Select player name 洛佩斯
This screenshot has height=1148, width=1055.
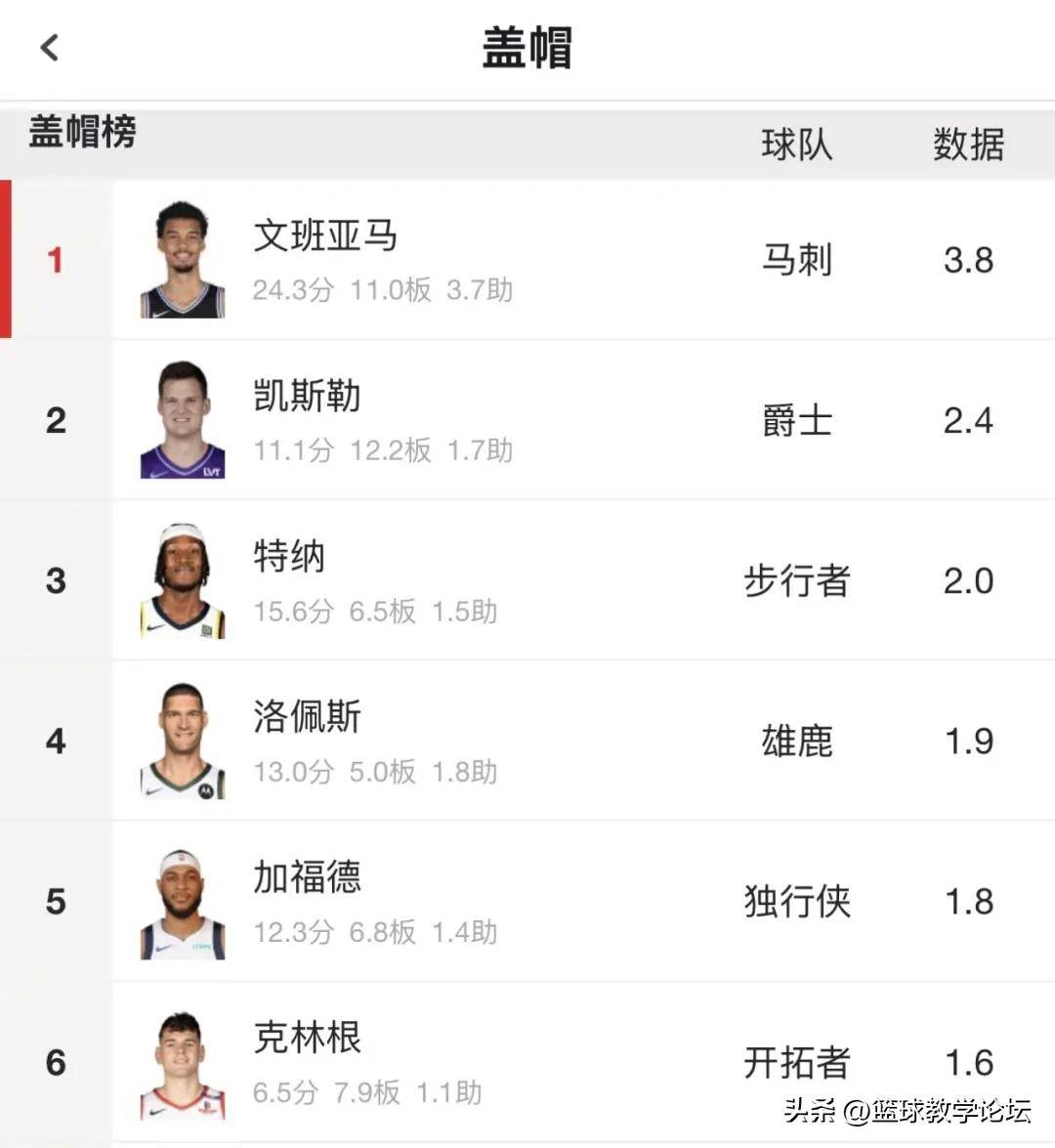tap(308, 718)
